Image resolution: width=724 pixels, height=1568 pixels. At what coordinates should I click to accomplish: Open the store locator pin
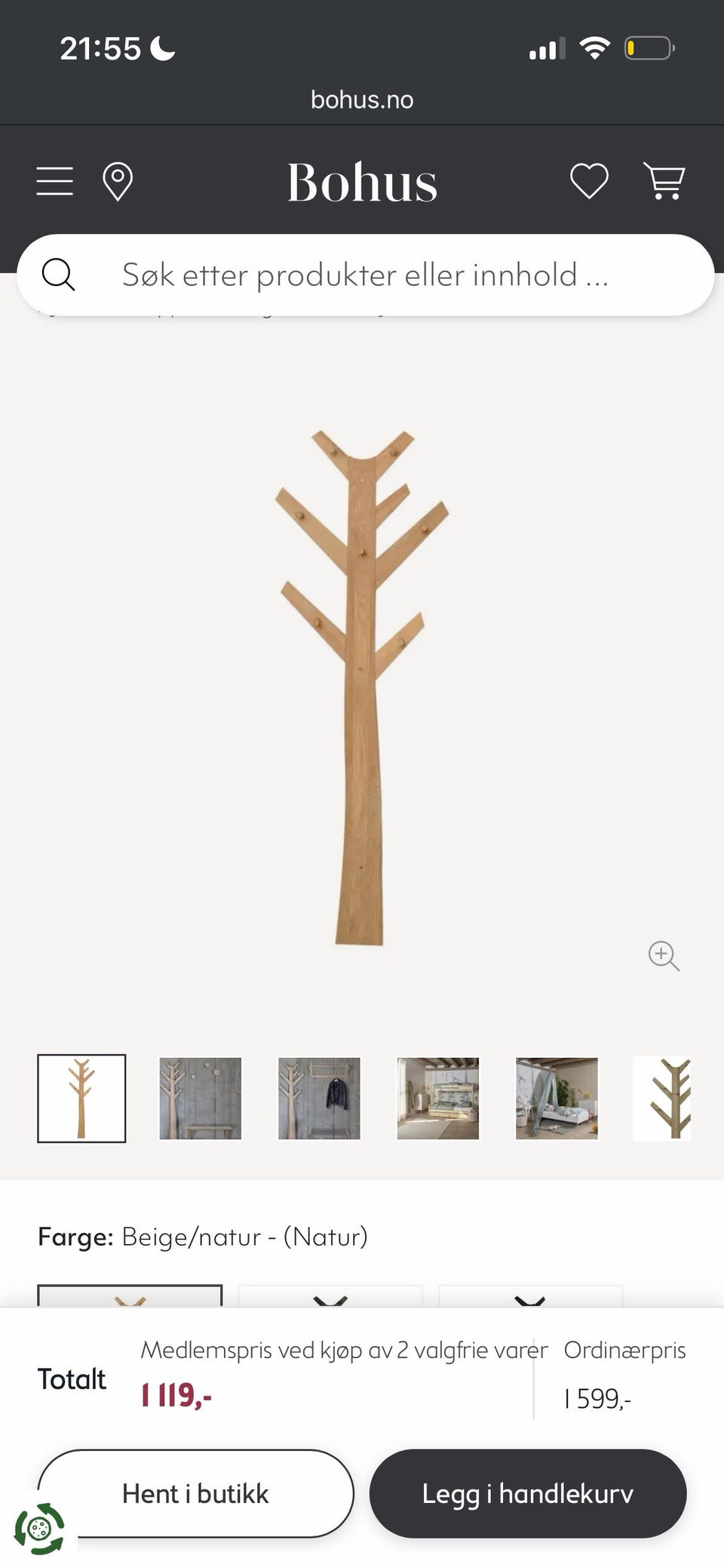tap(118, 182)
